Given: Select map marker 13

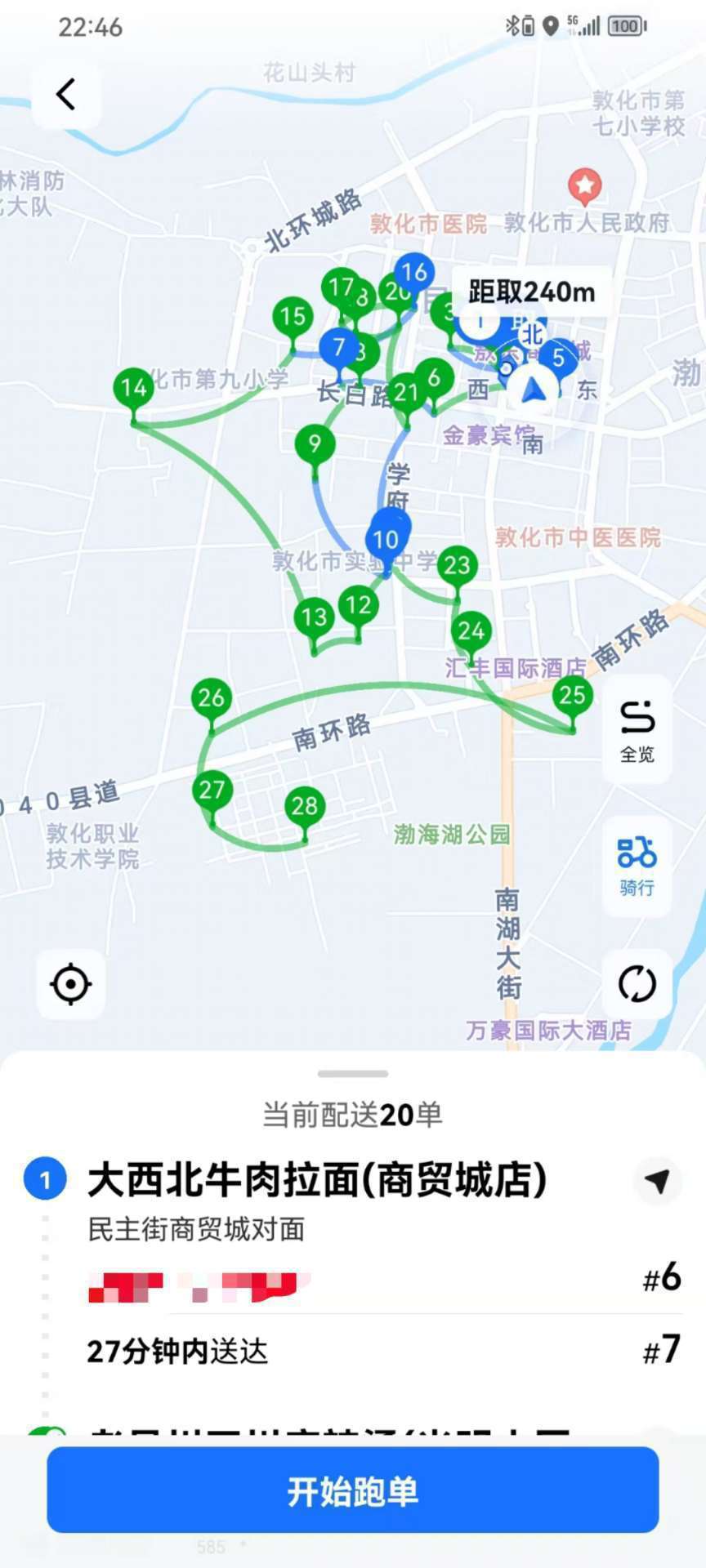Looking at the screenshot, I should (315, 618).
